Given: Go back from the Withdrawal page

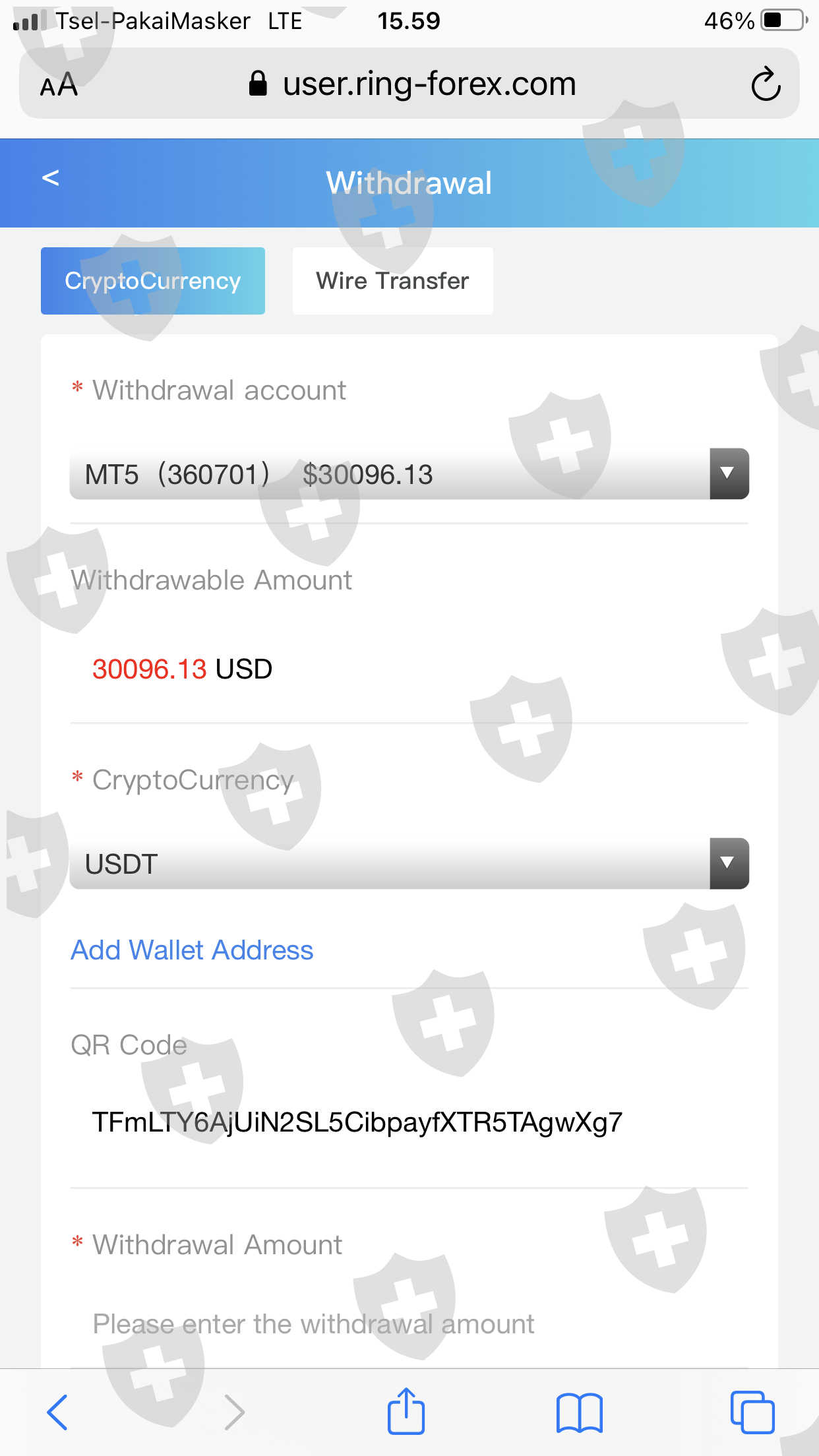Looking at the screenshot, I should [x=51, y=178].
